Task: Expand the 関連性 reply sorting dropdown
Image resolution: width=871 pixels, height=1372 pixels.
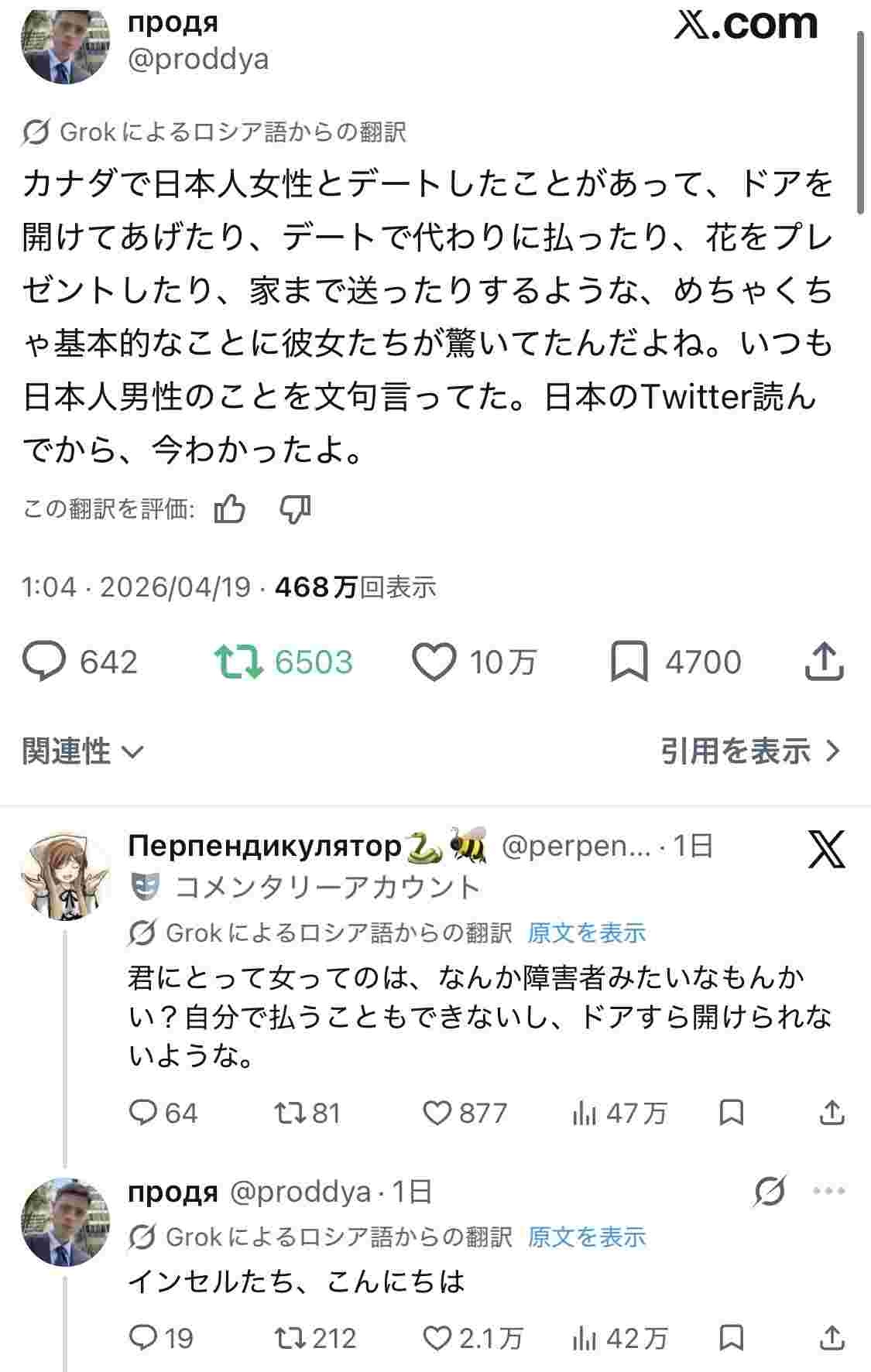Action: [83, 751]
